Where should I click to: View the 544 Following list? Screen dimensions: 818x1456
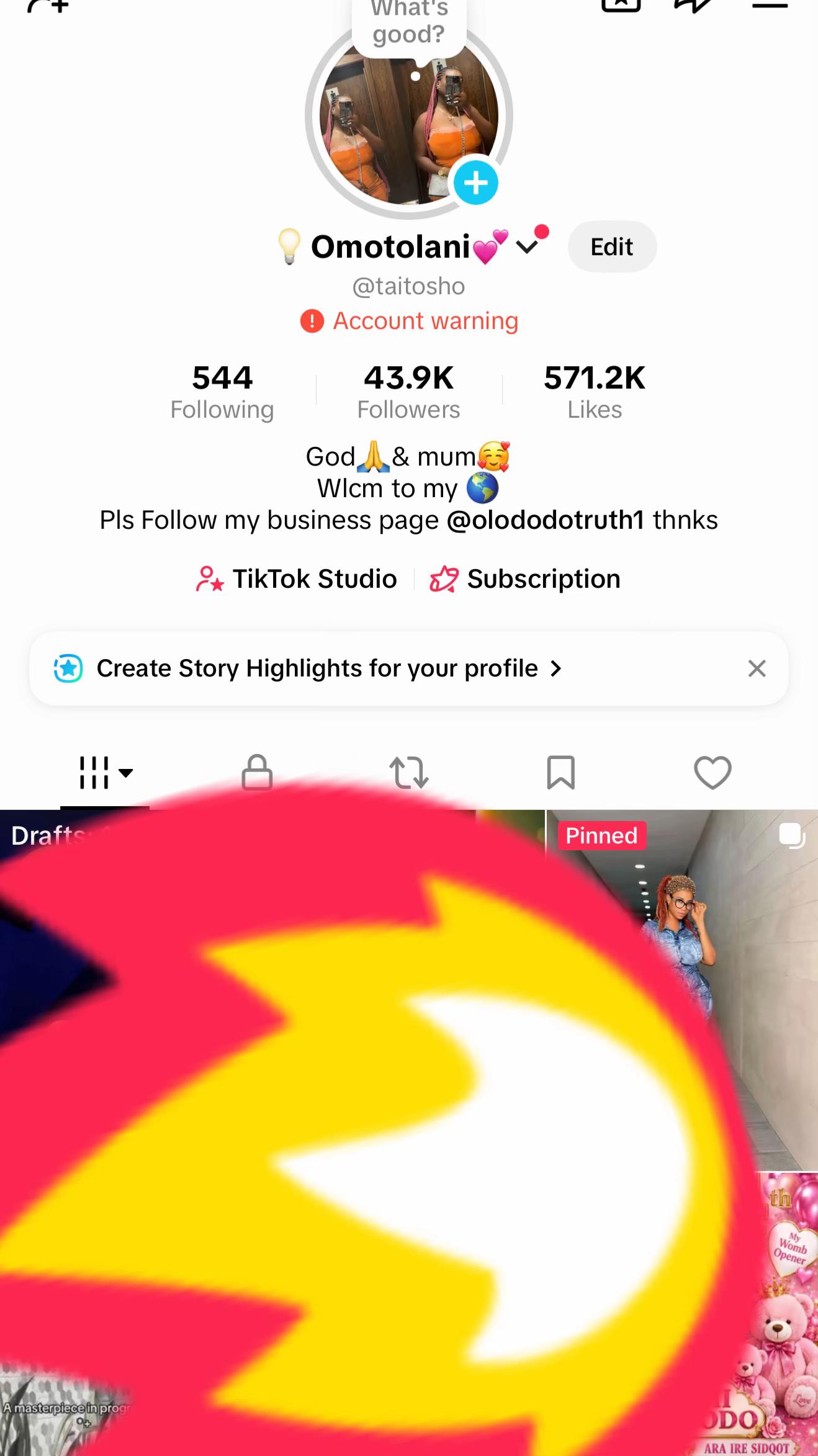[x=222, y=392]
